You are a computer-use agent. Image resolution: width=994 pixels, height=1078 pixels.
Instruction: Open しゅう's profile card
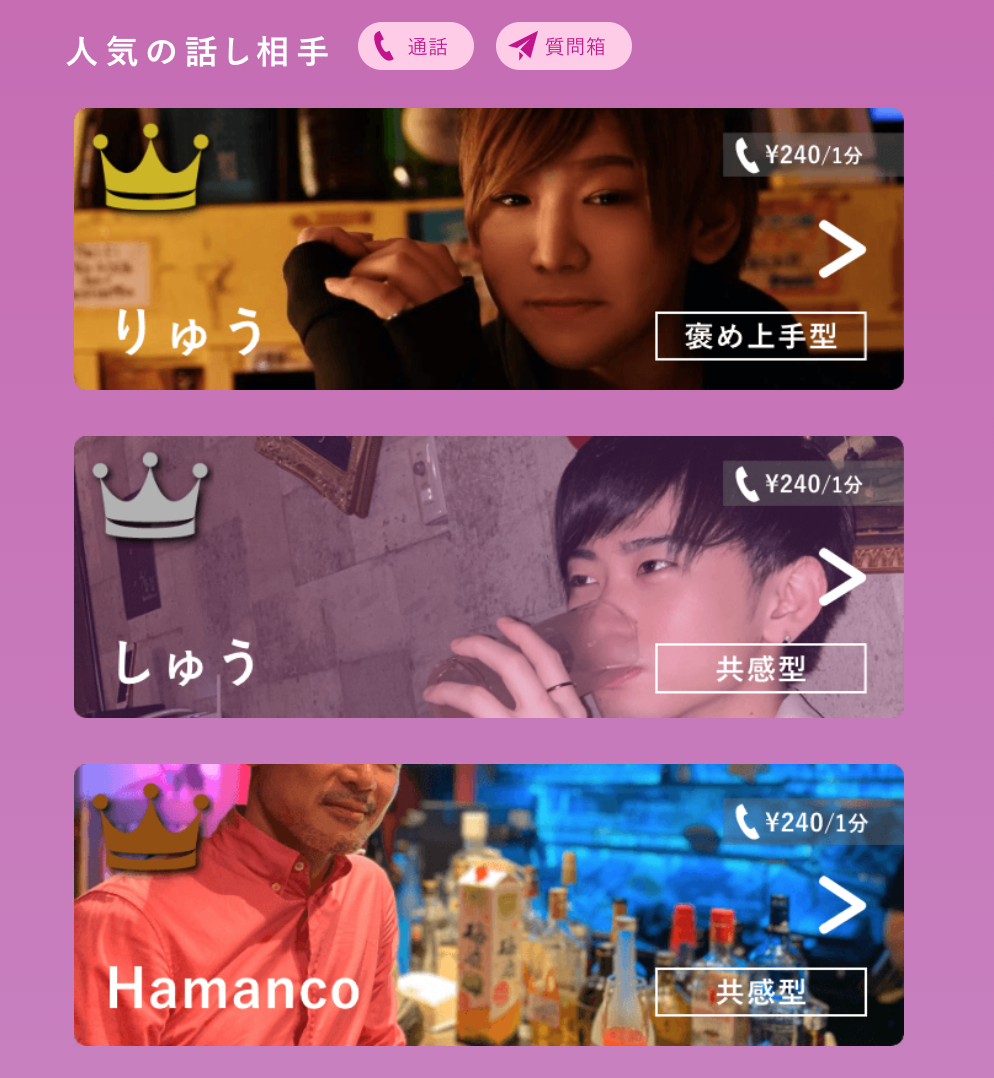[x=488, y=577]
